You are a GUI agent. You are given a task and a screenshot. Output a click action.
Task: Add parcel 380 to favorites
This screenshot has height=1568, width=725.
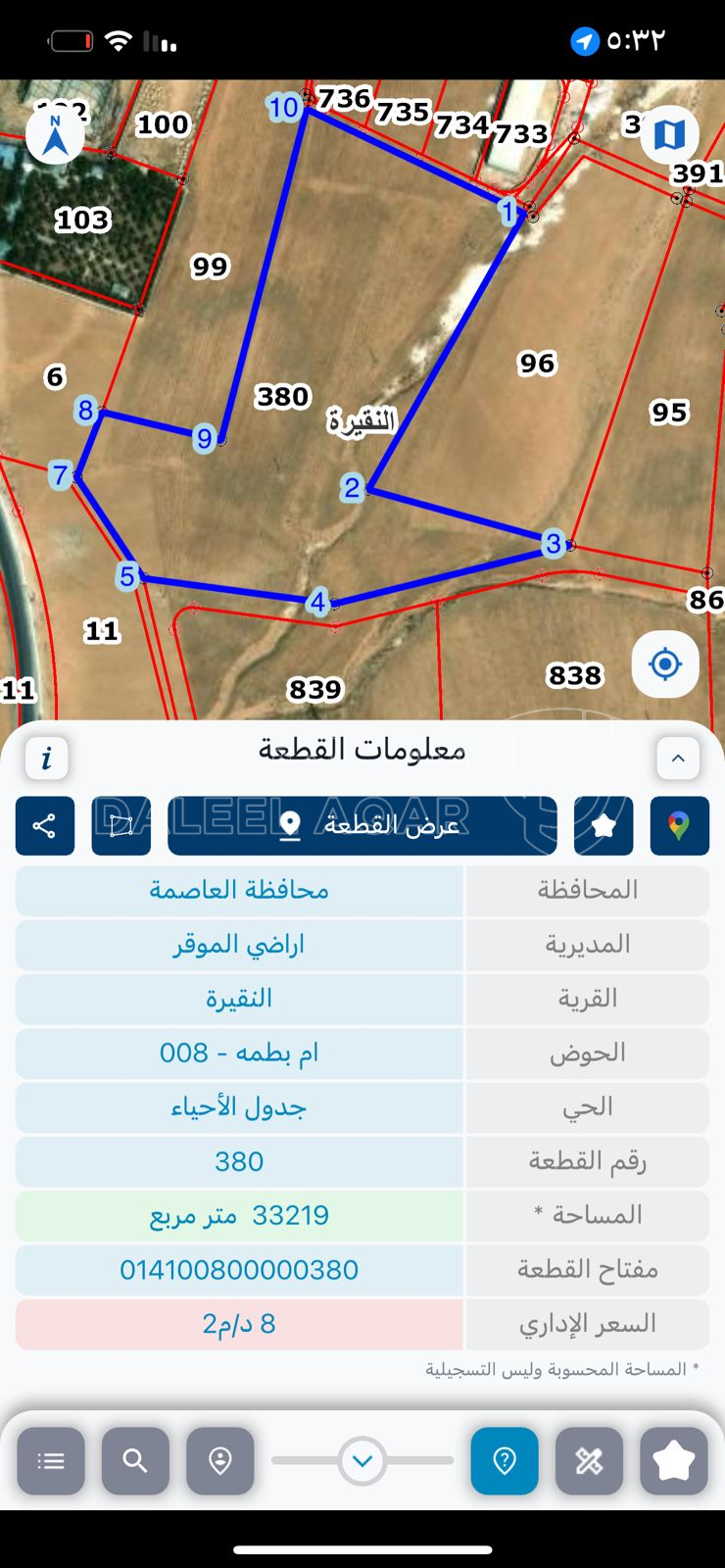coord(604,826)
